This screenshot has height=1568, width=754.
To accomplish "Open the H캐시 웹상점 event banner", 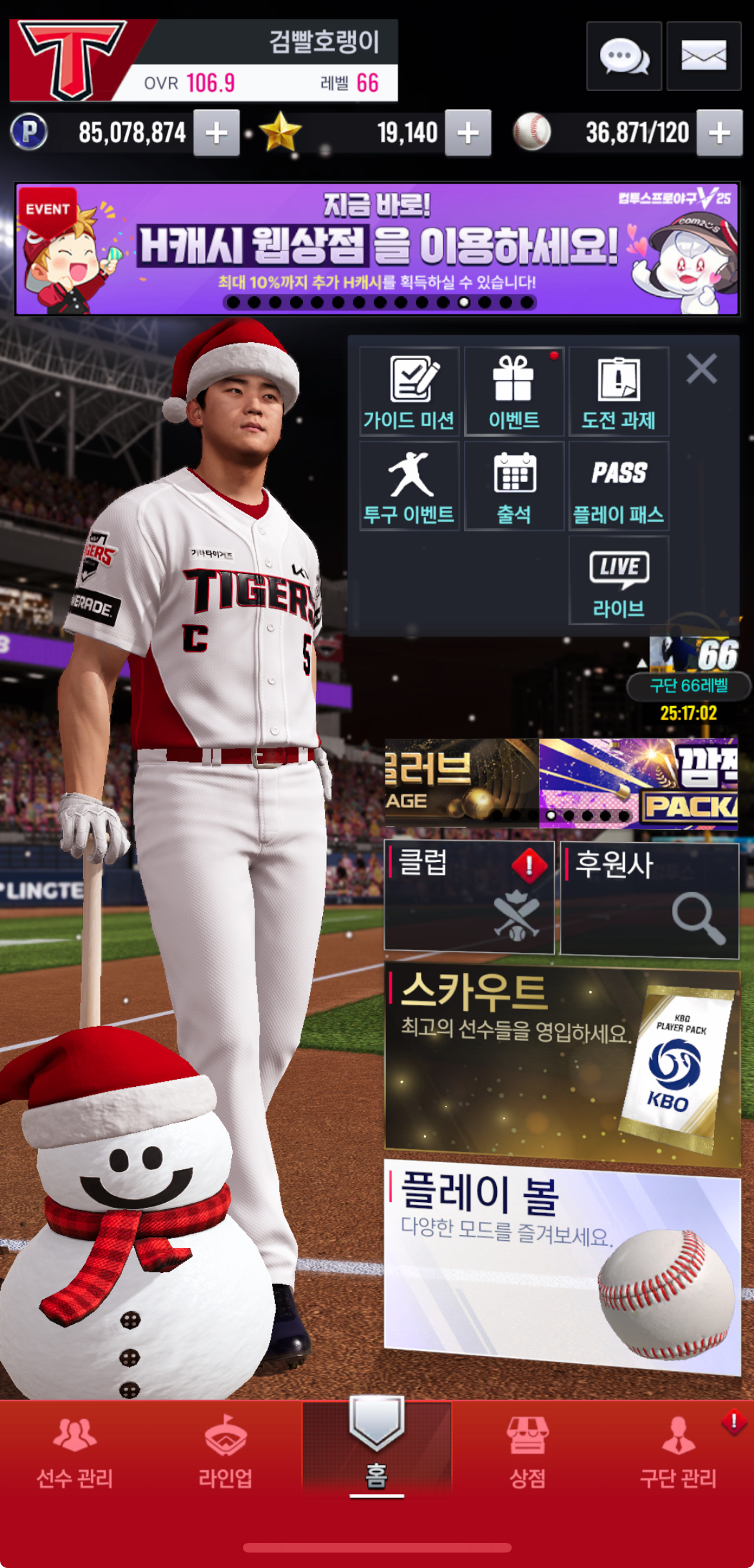I will (x=377, y=249).
